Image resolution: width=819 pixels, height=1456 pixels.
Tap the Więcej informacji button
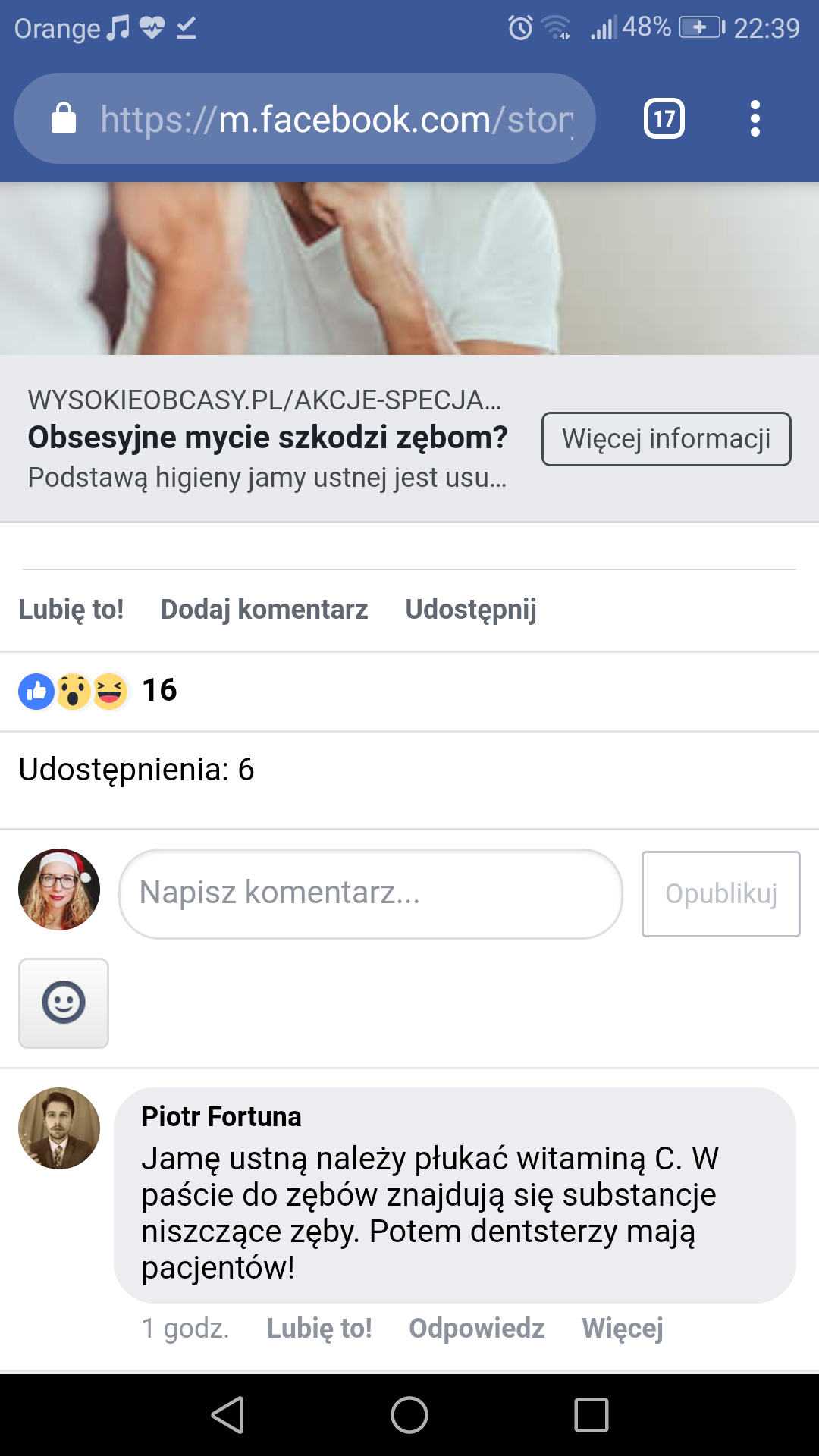(x=666, y=439)
